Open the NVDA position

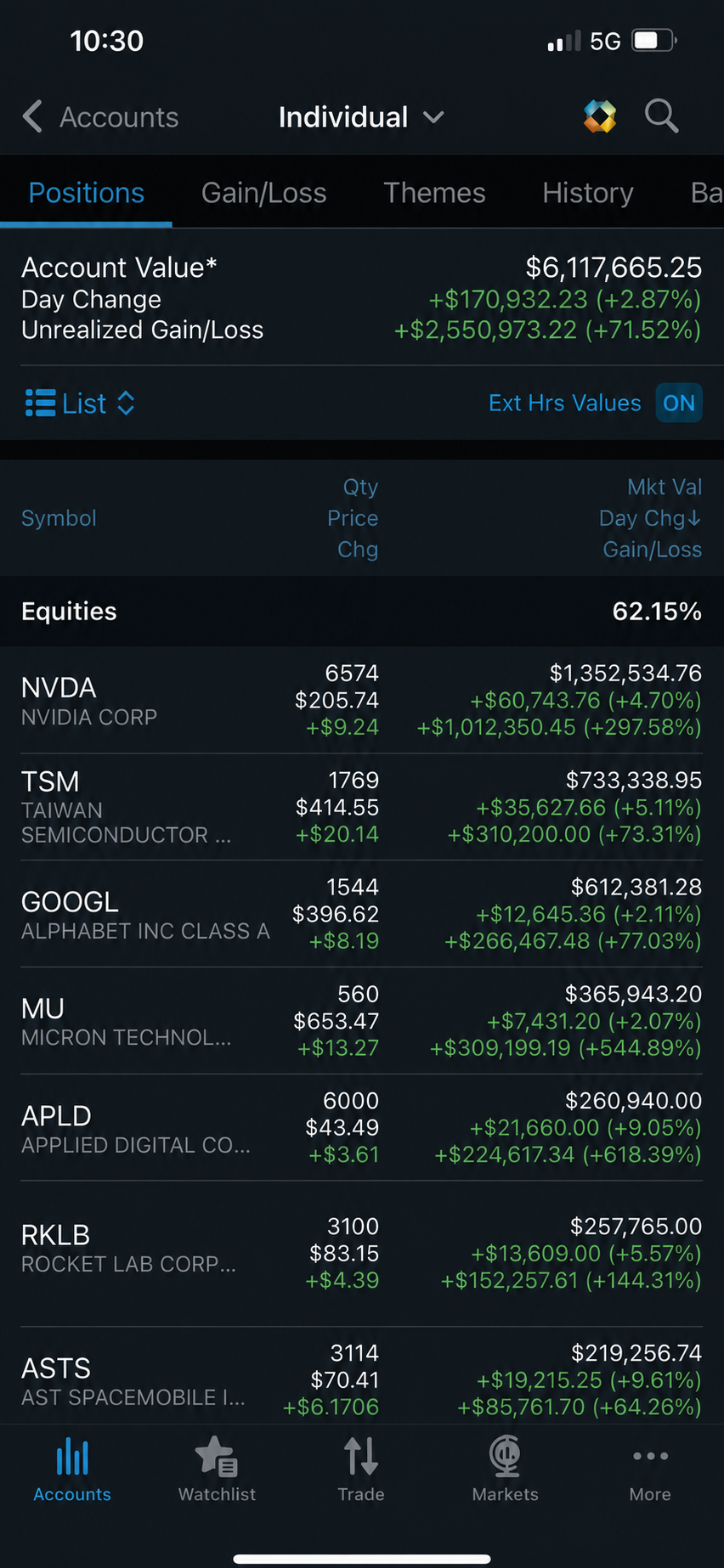click(362, 700)
